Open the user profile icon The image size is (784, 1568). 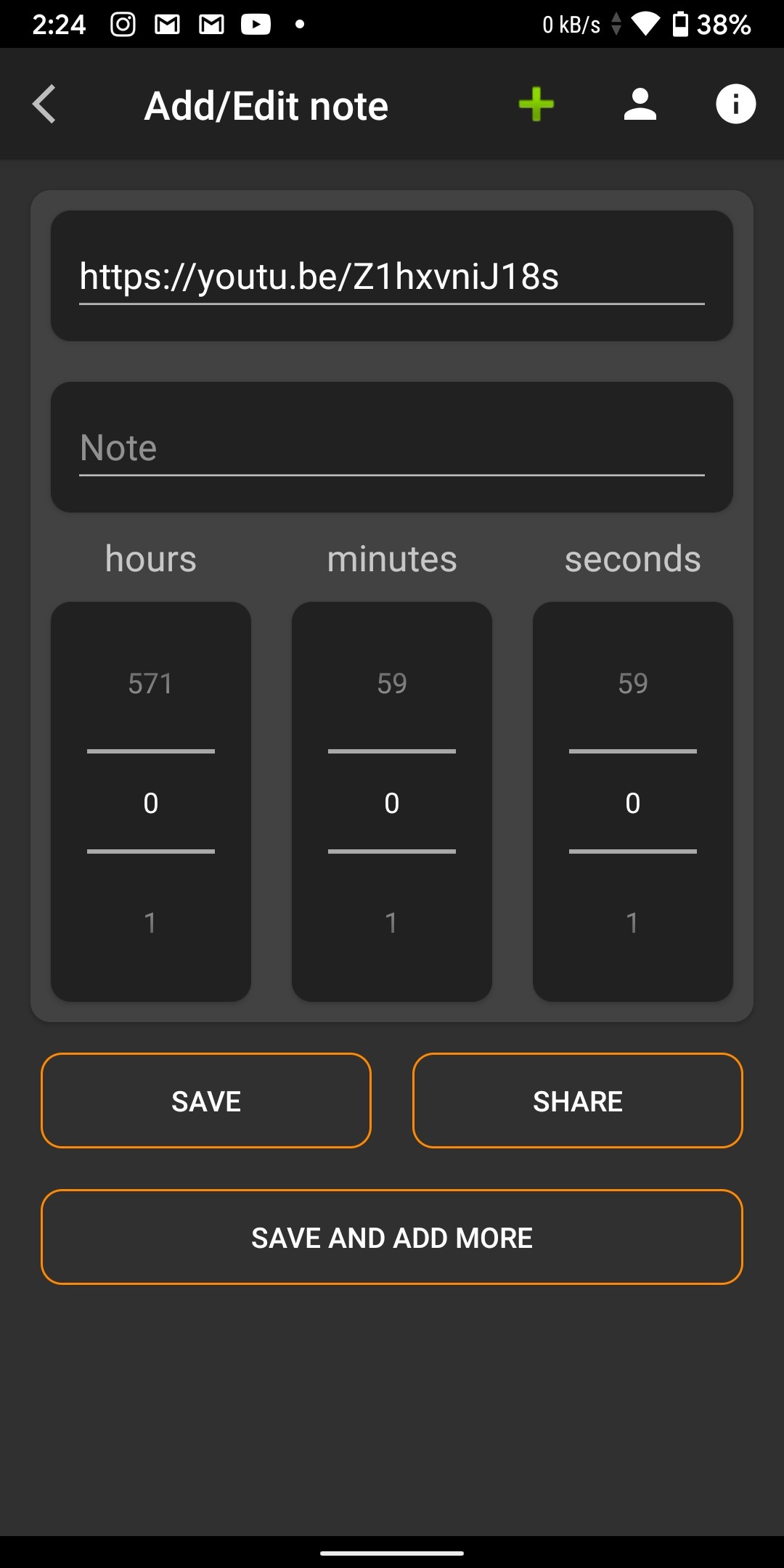pos(640,105)
